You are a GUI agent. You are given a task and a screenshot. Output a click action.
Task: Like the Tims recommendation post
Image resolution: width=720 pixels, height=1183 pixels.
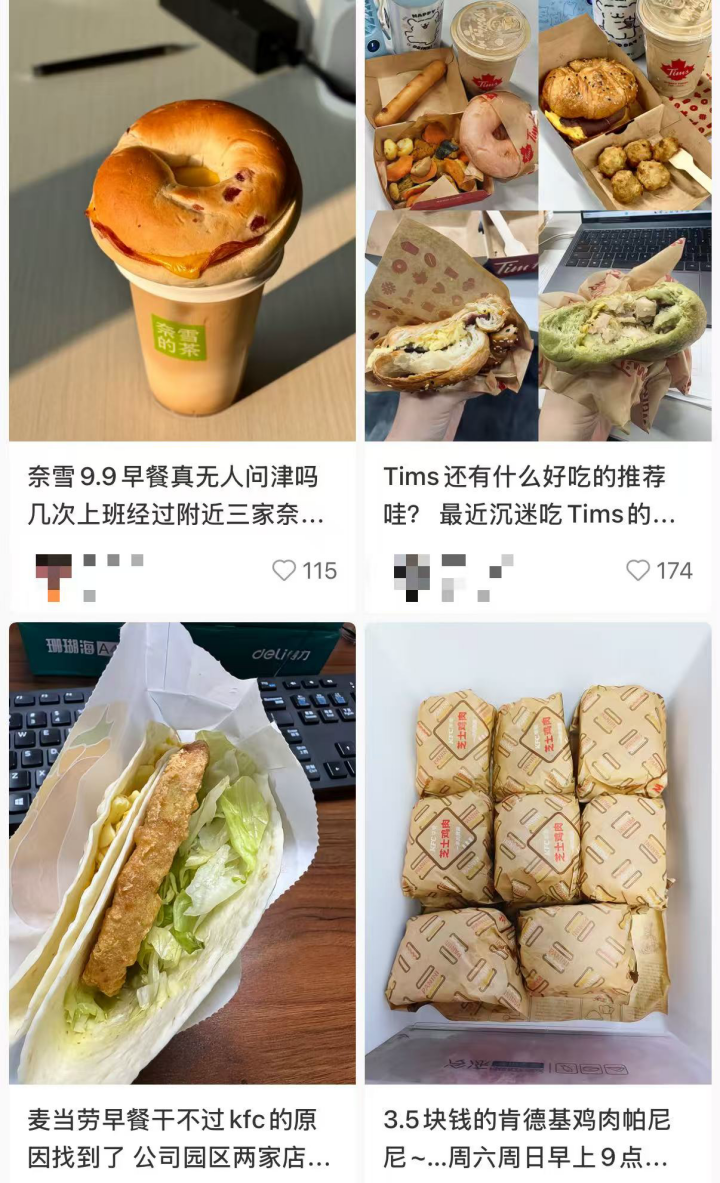638,571
